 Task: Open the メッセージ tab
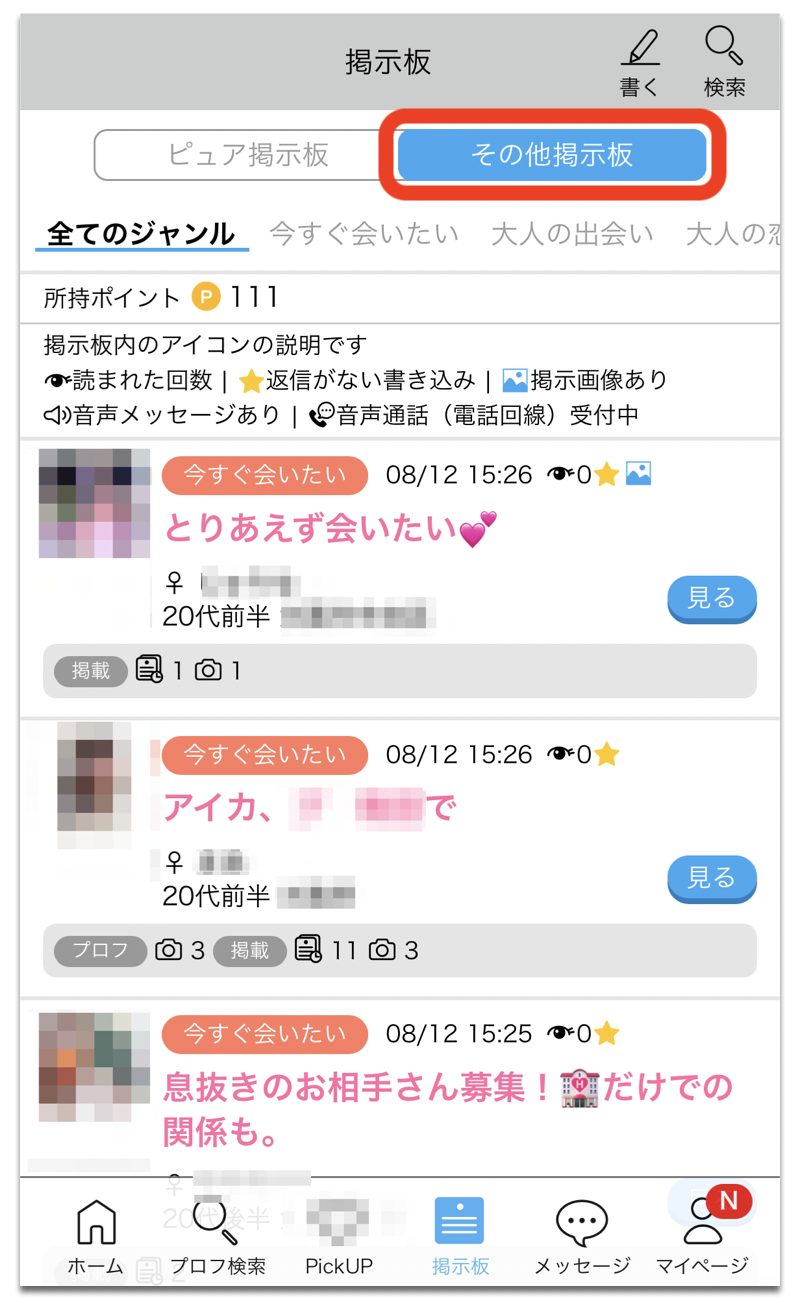point(582,1236)
